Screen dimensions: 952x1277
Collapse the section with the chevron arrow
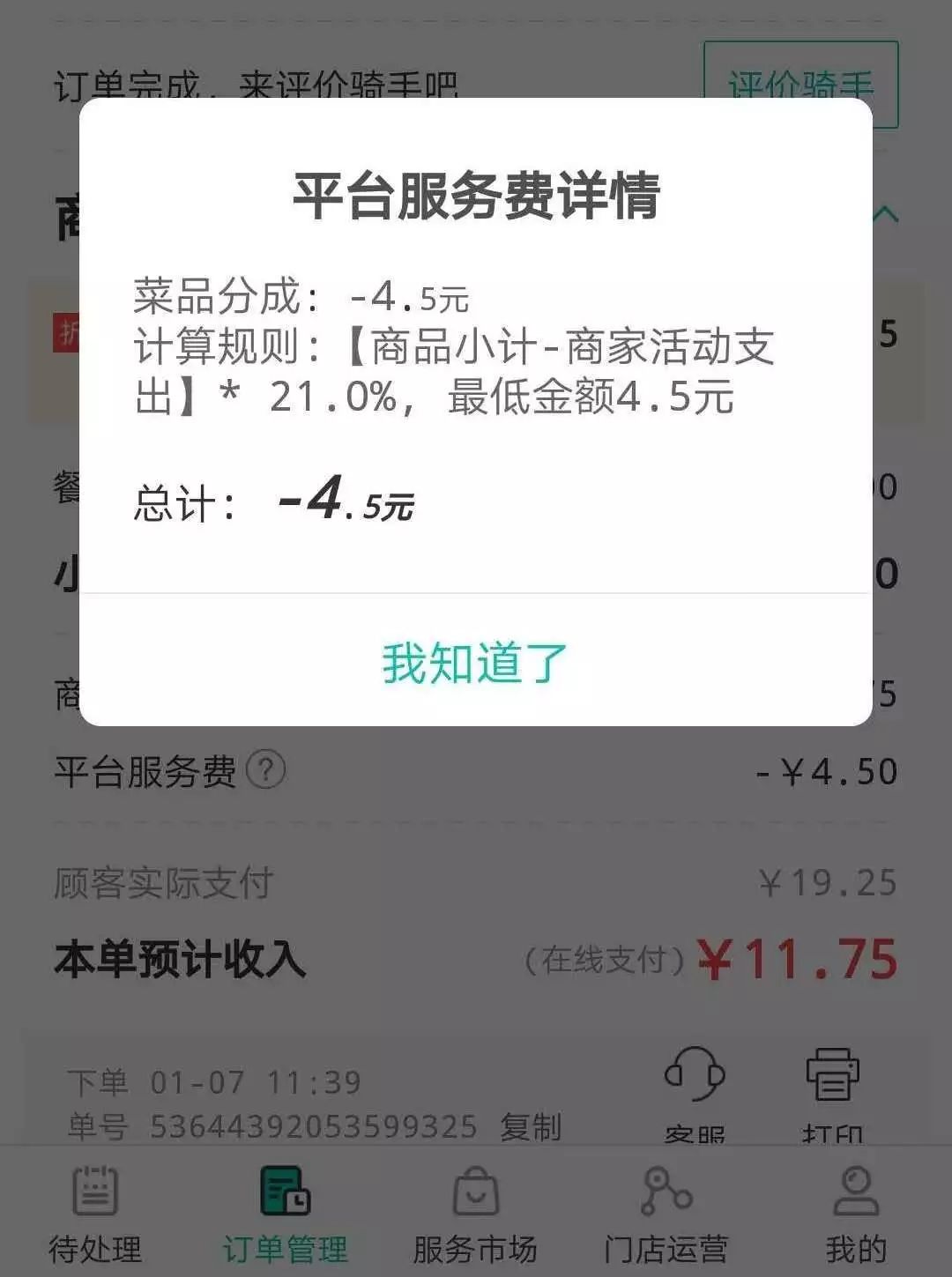[x=886, y=213]
